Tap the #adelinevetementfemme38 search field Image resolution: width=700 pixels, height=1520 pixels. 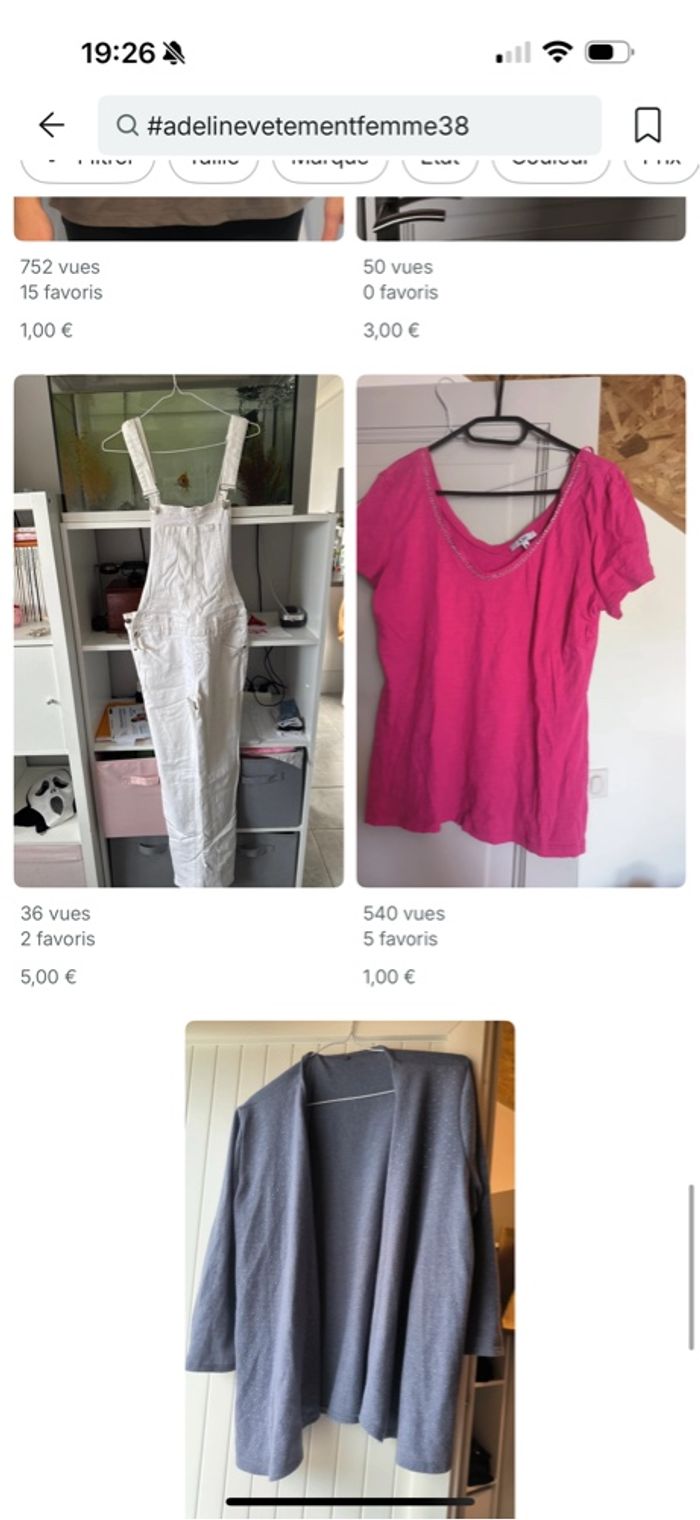pos(350,126)
